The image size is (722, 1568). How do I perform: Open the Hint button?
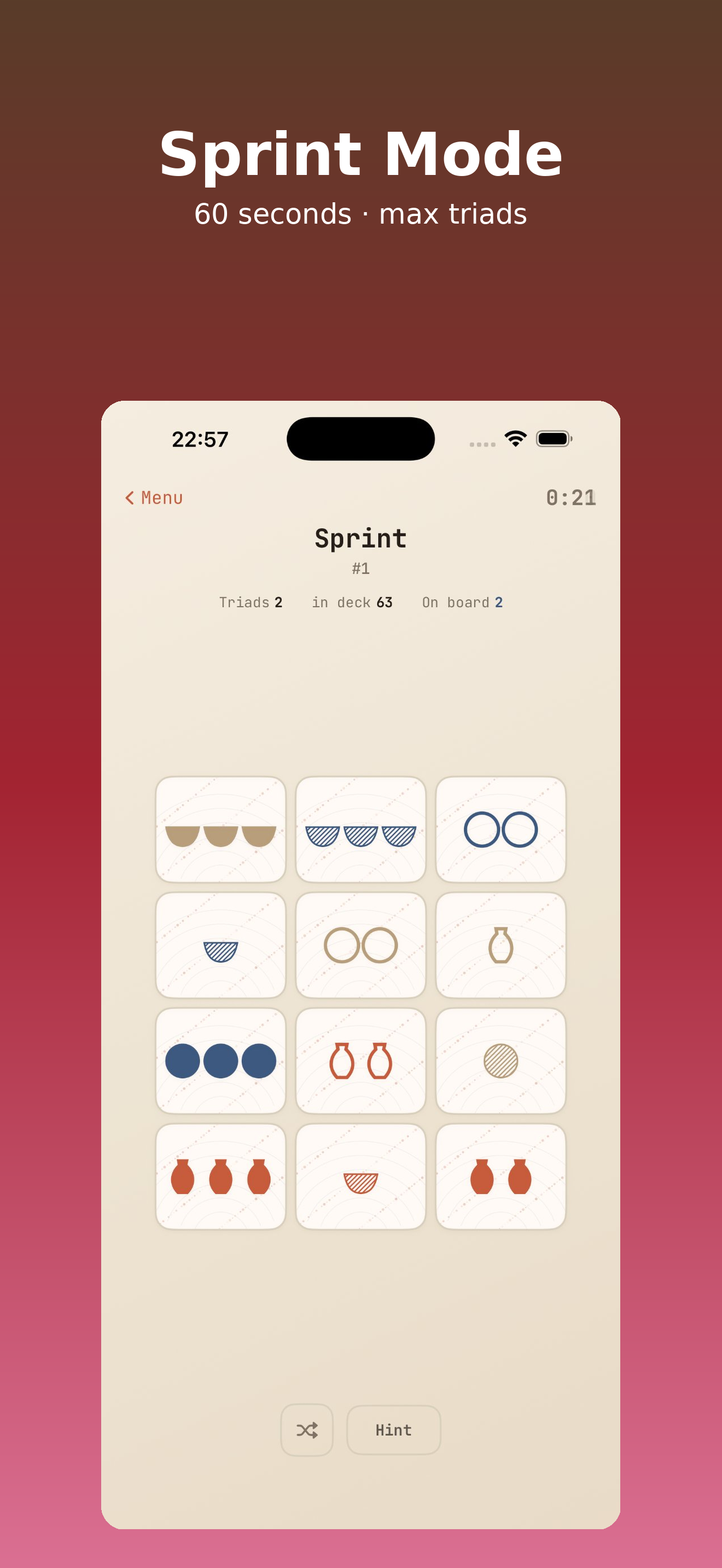[x=393, y=1429]
